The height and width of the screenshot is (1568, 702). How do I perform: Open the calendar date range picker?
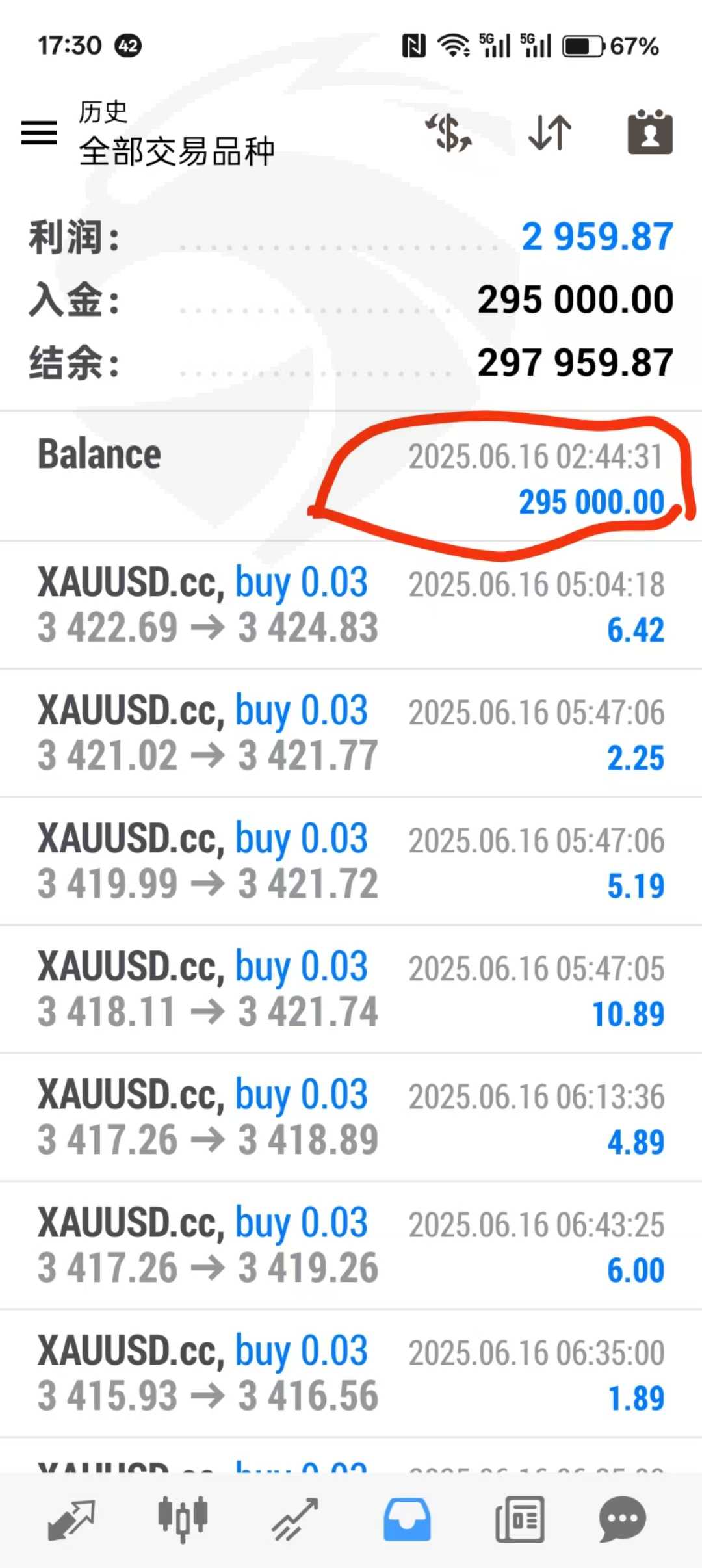tap(649, 133)
